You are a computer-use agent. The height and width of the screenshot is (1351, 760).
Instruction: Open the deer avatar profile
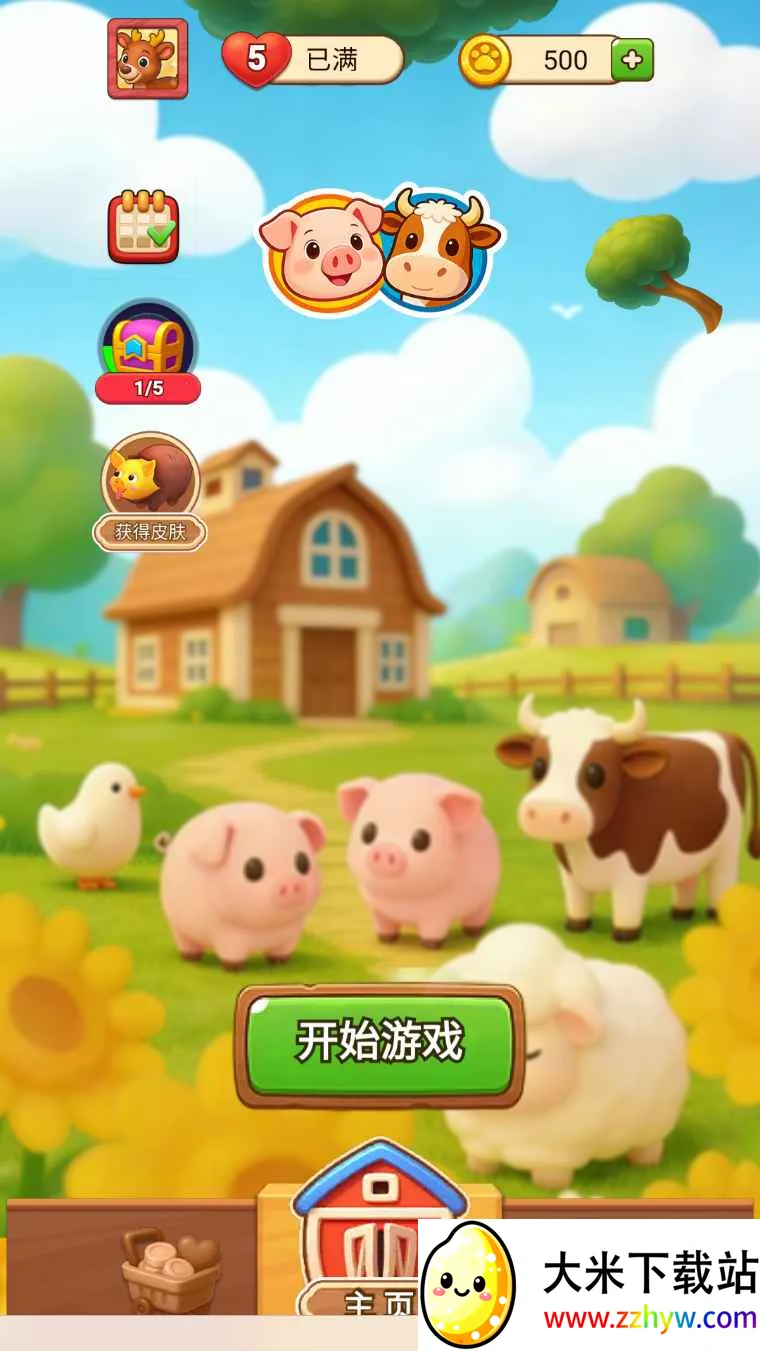(148, 59)
